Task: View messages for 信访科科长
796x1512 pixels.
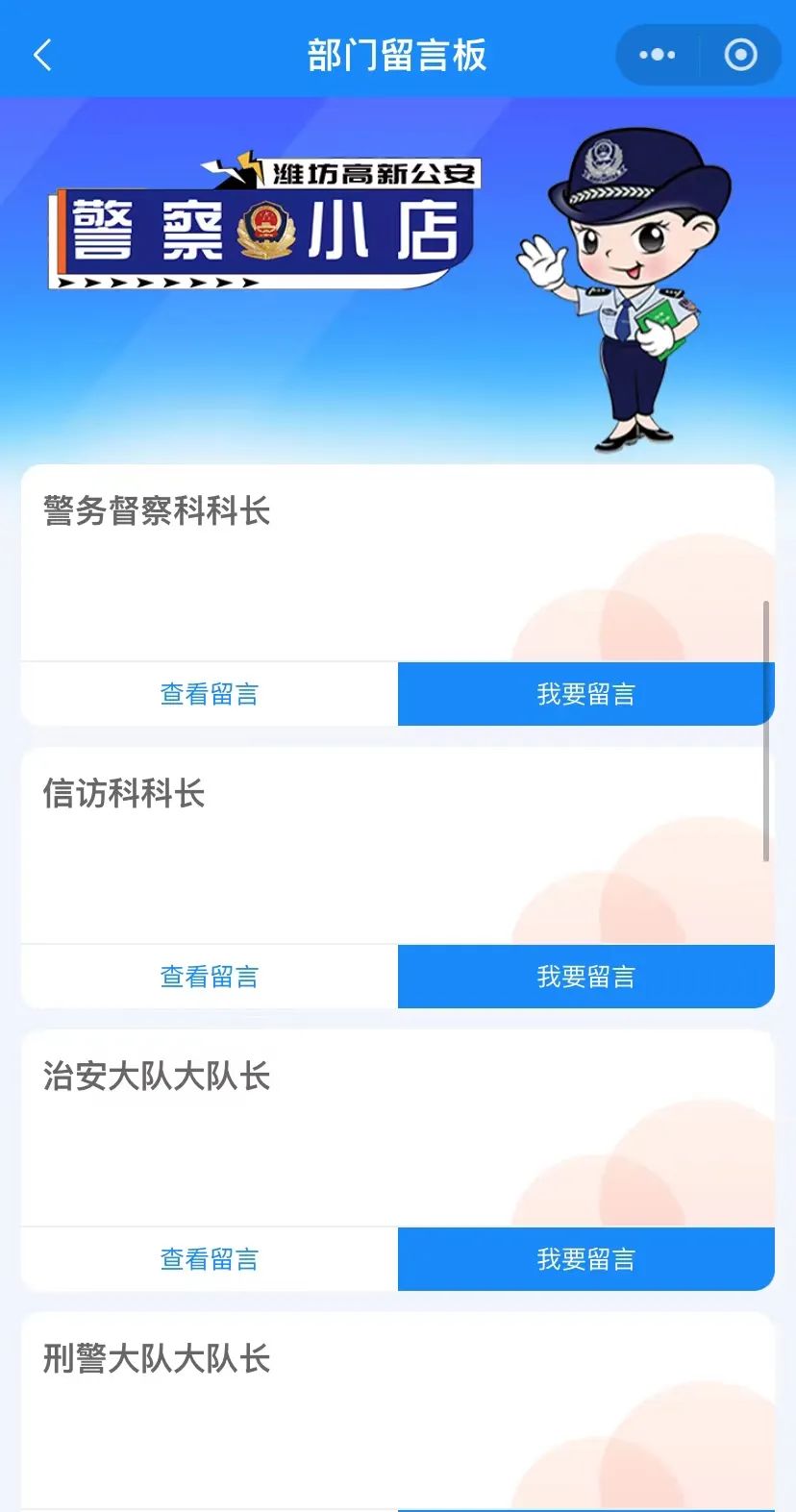Action: tap(209, 977)
